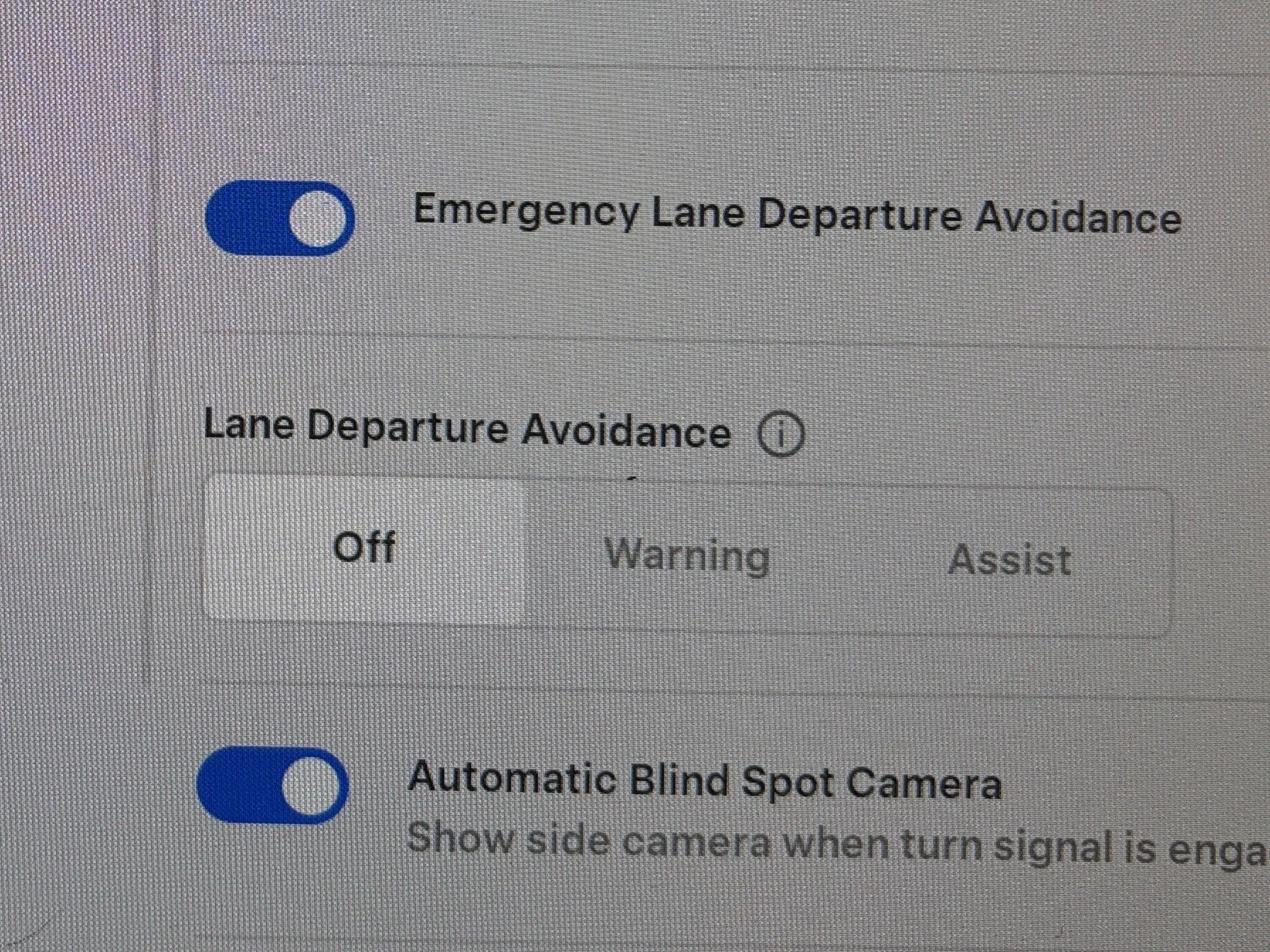Set Lane Departure Avoidance to Warning
1270x952 pixels.
click(x=687, y=555)
